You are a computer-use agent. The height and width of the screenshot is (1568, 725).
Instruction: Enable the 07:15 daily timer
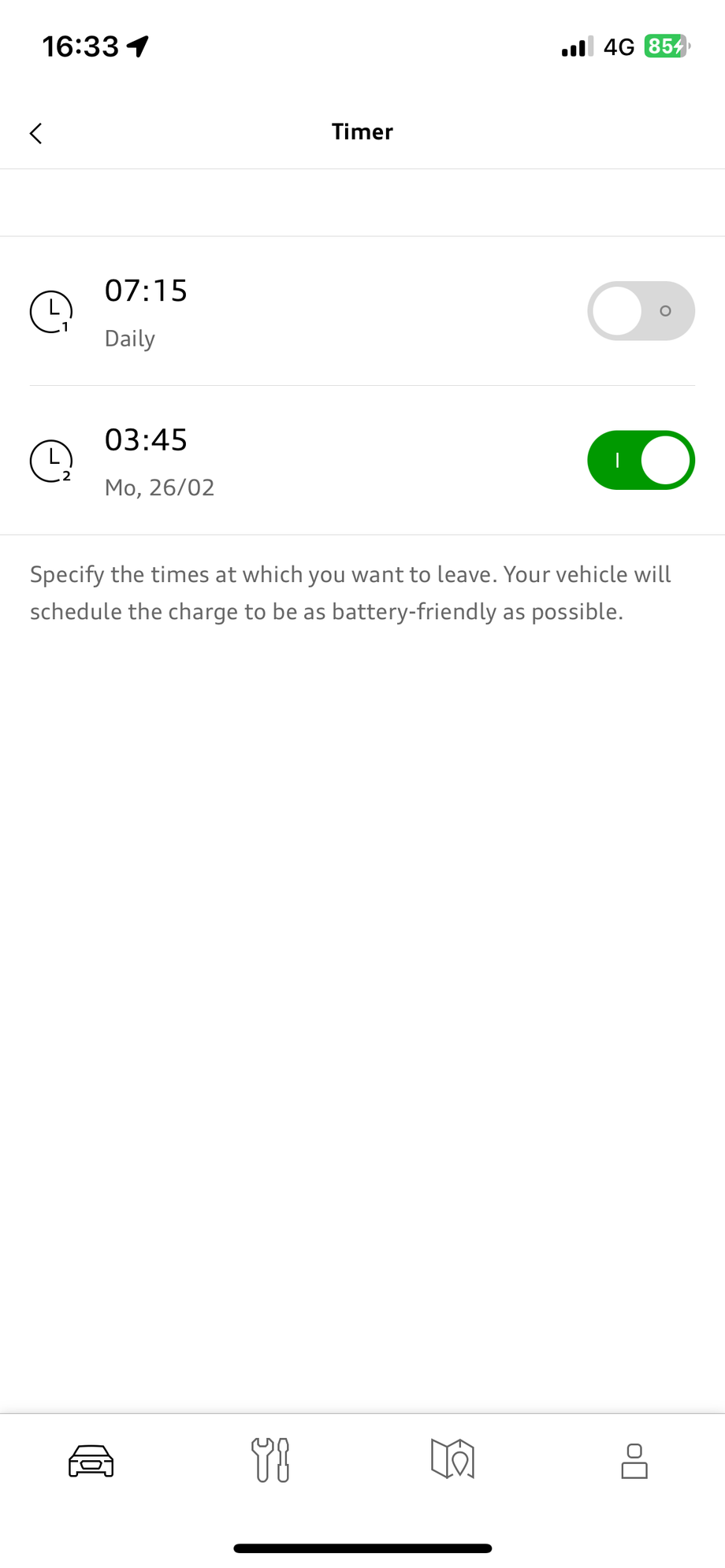pos(641,310)
